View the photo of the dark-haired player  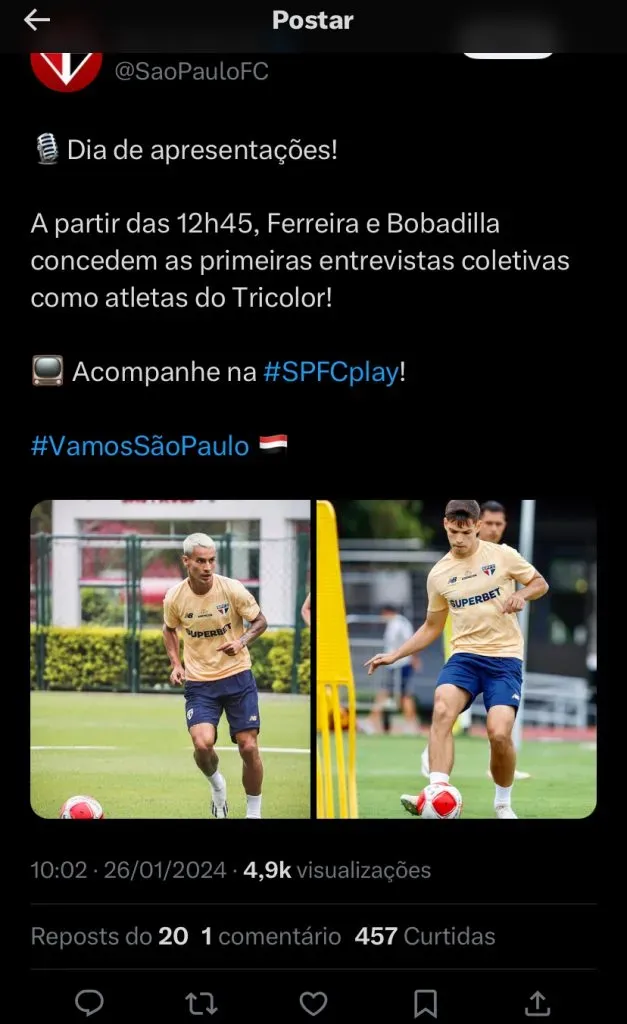(457, 659)
